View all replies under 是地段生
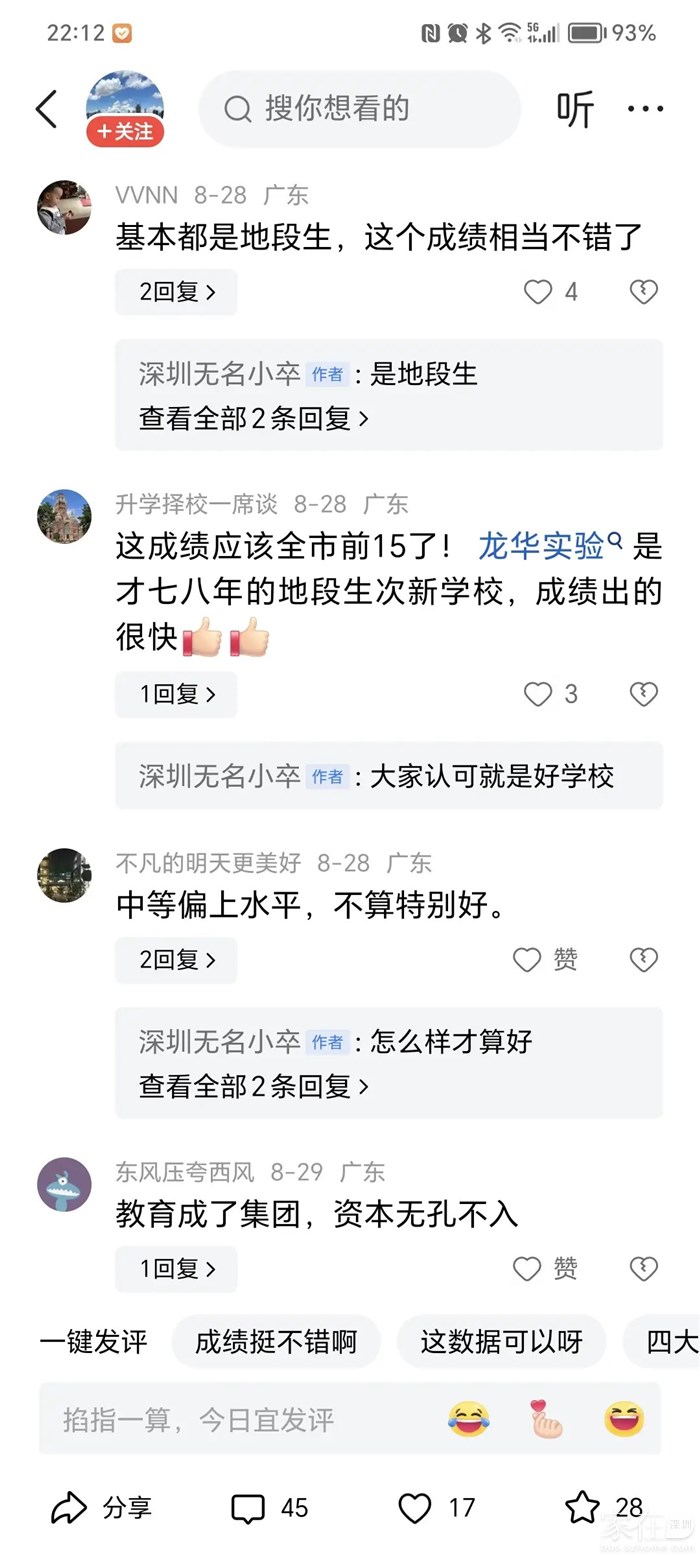700x1555 pixels. point(254,418)
